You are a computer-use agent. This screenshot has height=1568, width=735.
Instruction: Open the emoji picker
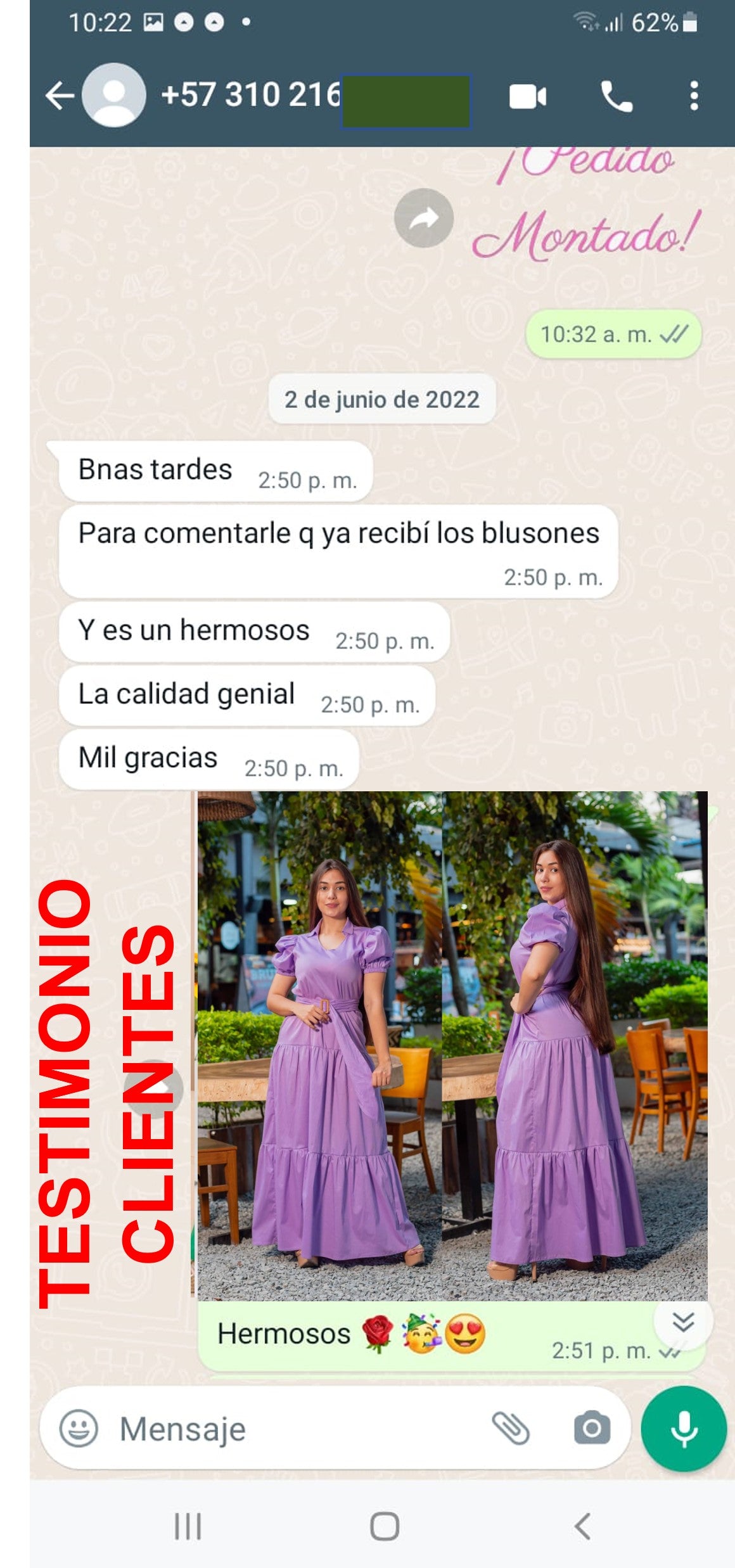79,1429
